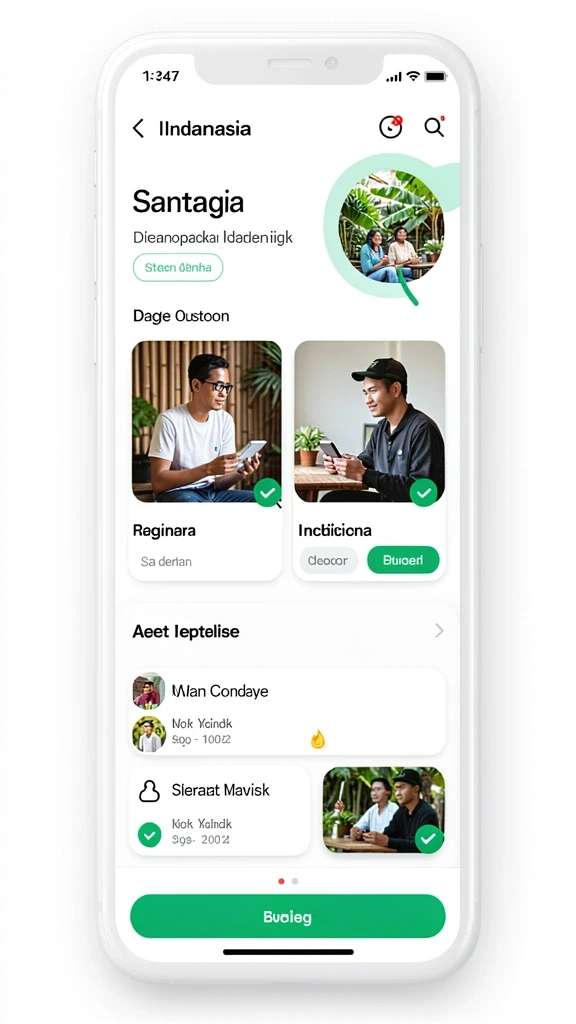
Task: Open the Mlan Condaye row
Action: coord(288,711)
